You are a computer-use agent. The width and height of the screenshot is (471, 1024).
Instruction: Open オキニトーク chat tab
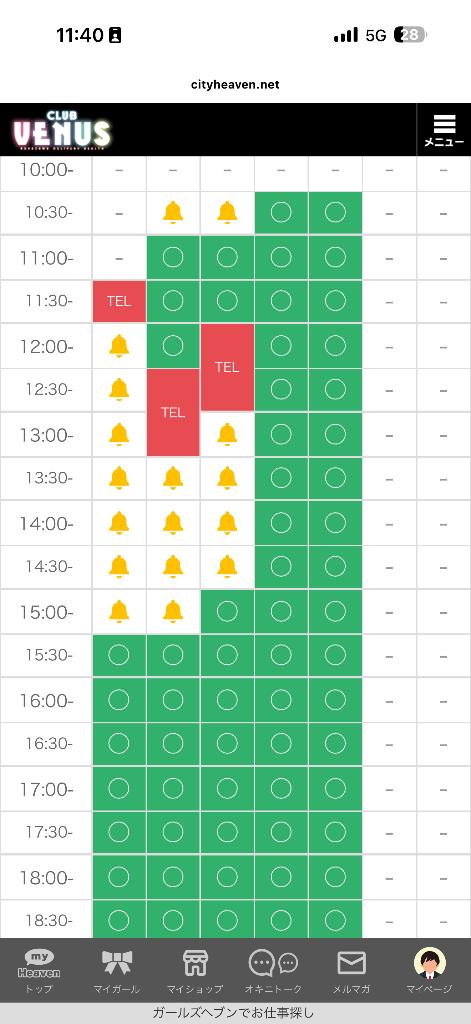click(273, 971)
